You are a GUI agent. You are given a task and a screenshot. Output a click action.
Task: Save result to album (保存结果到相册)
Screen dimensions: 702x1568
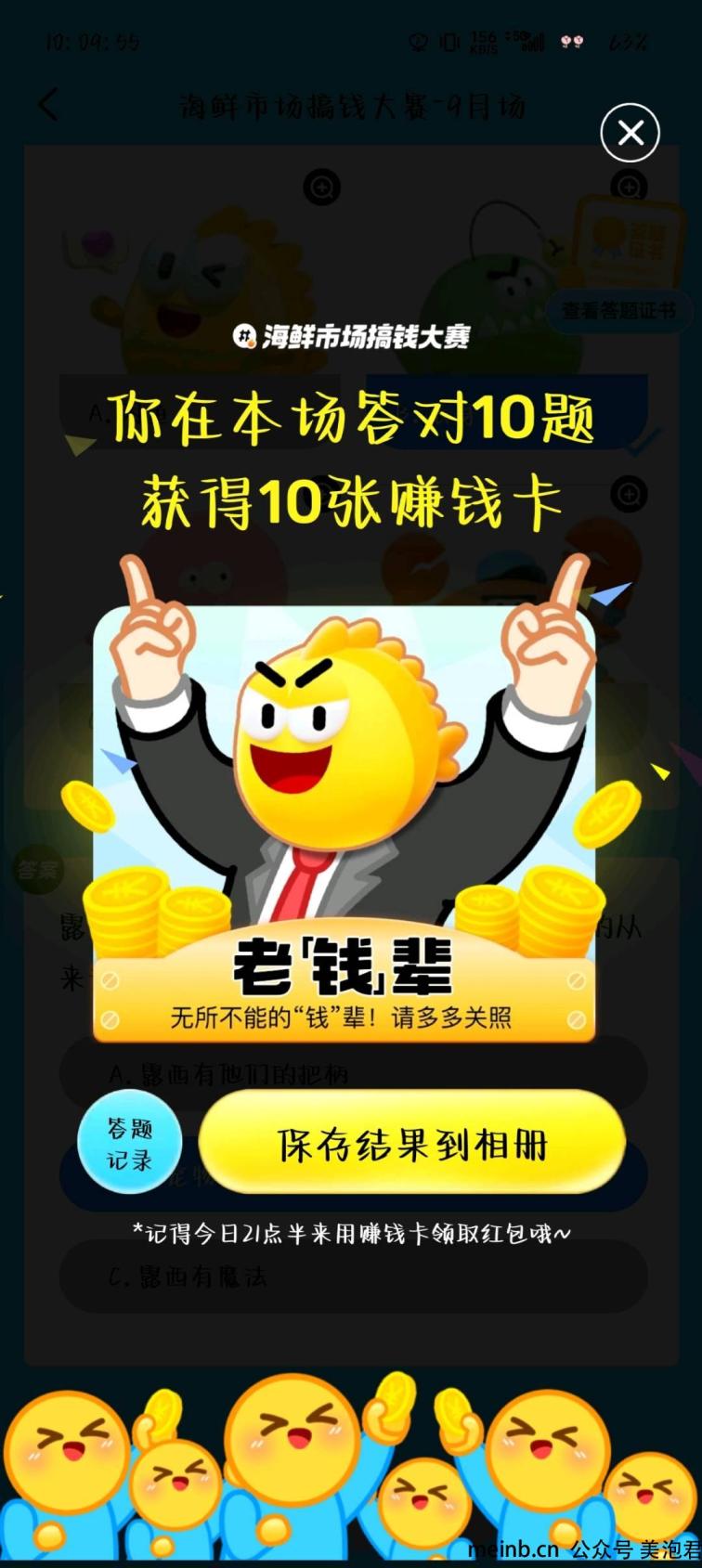pyautogui.click(x=412, y=1143)
